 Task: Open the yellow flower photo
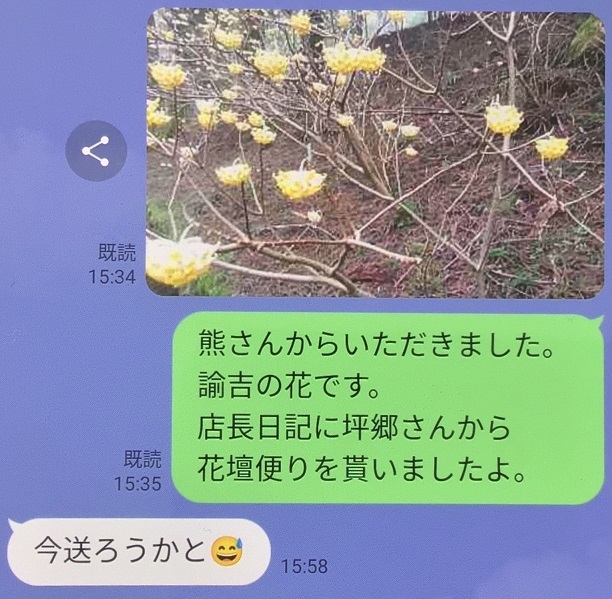point(377,150)
